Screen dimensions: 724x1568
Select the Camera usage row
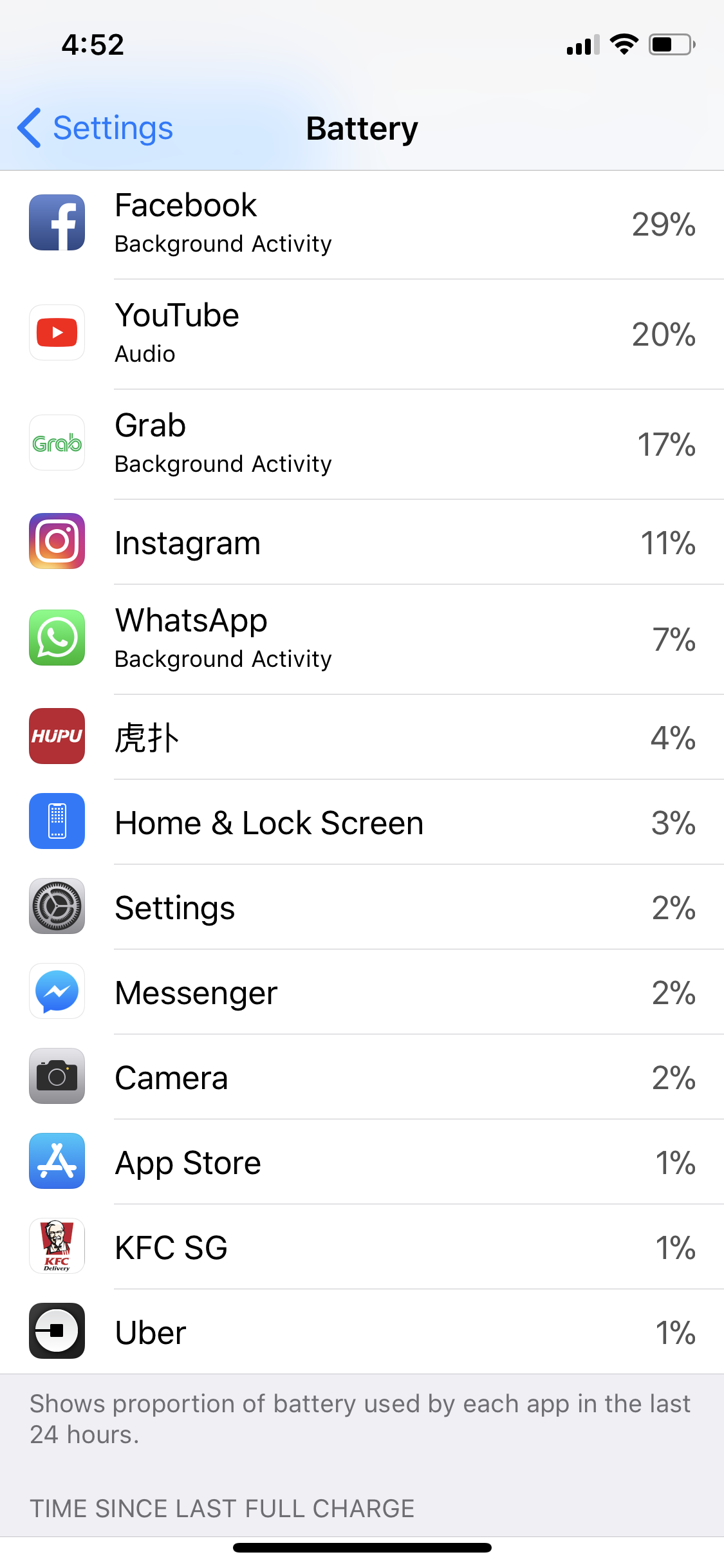pos(362,1077)
